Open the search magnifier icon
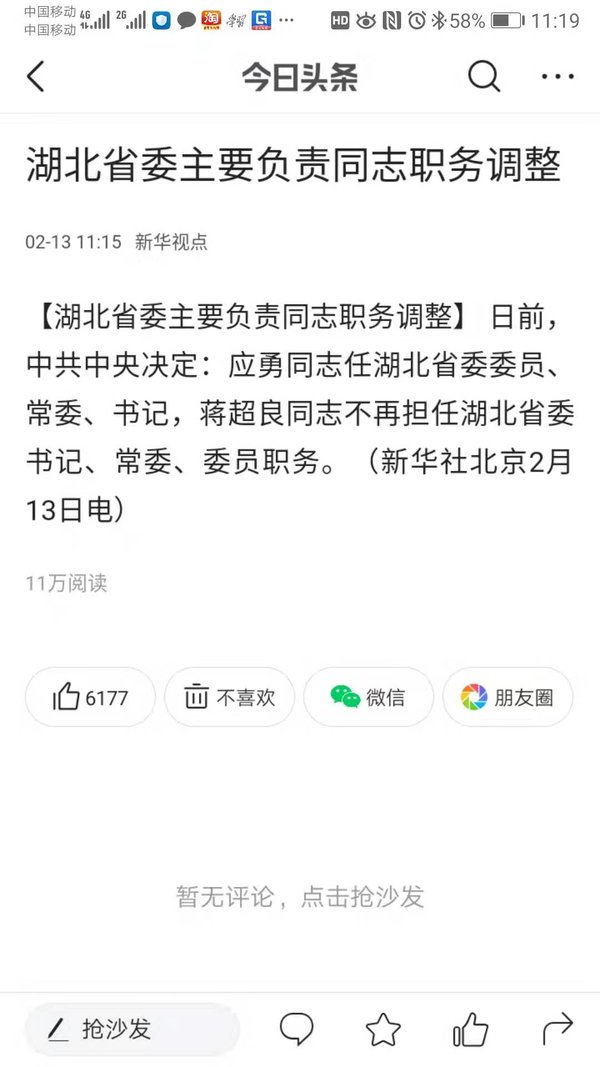The width and height of the screenshot is (600, 1067). (x=484, y=76)
